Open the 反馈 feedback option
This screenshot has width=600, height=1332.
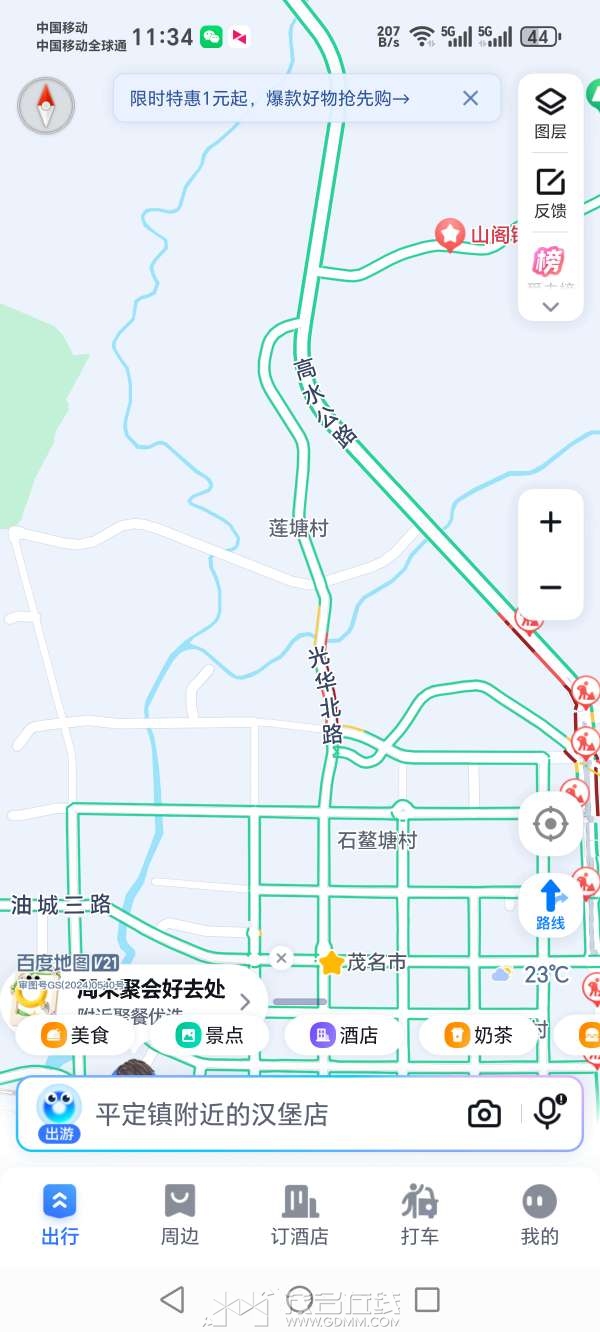pos(550,193)
